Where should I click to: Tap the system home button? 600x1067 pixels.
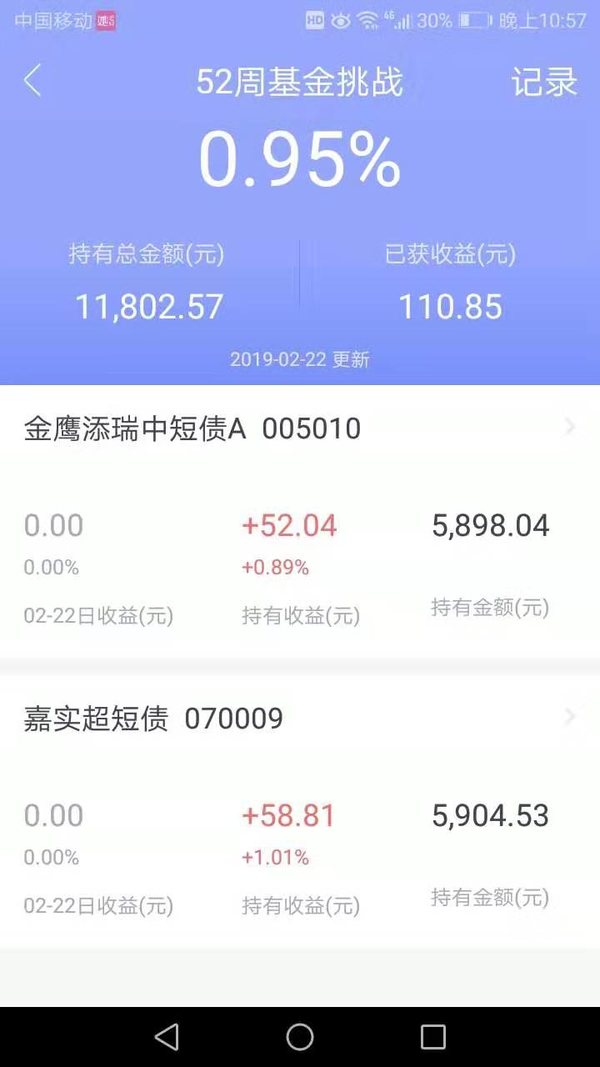[x=300, y=1037]
